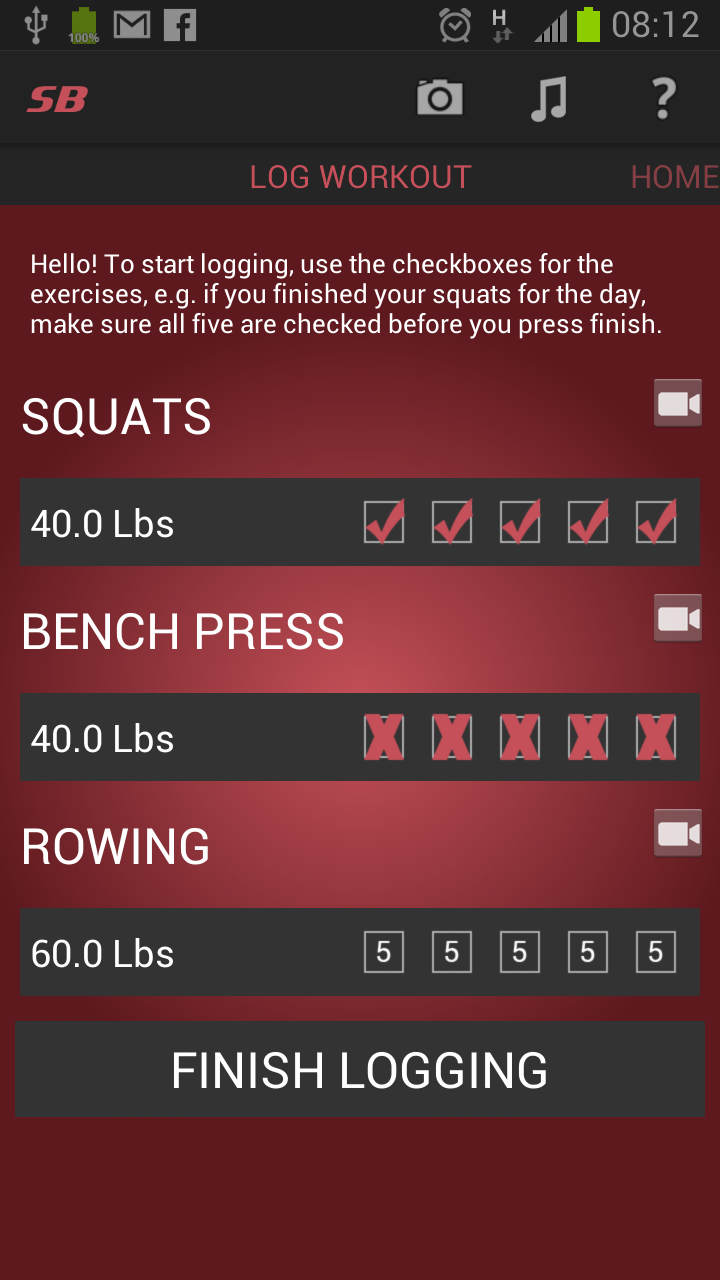
Task: Toggle the fifth Bench Press set box
Action: [x=656, y=738]
